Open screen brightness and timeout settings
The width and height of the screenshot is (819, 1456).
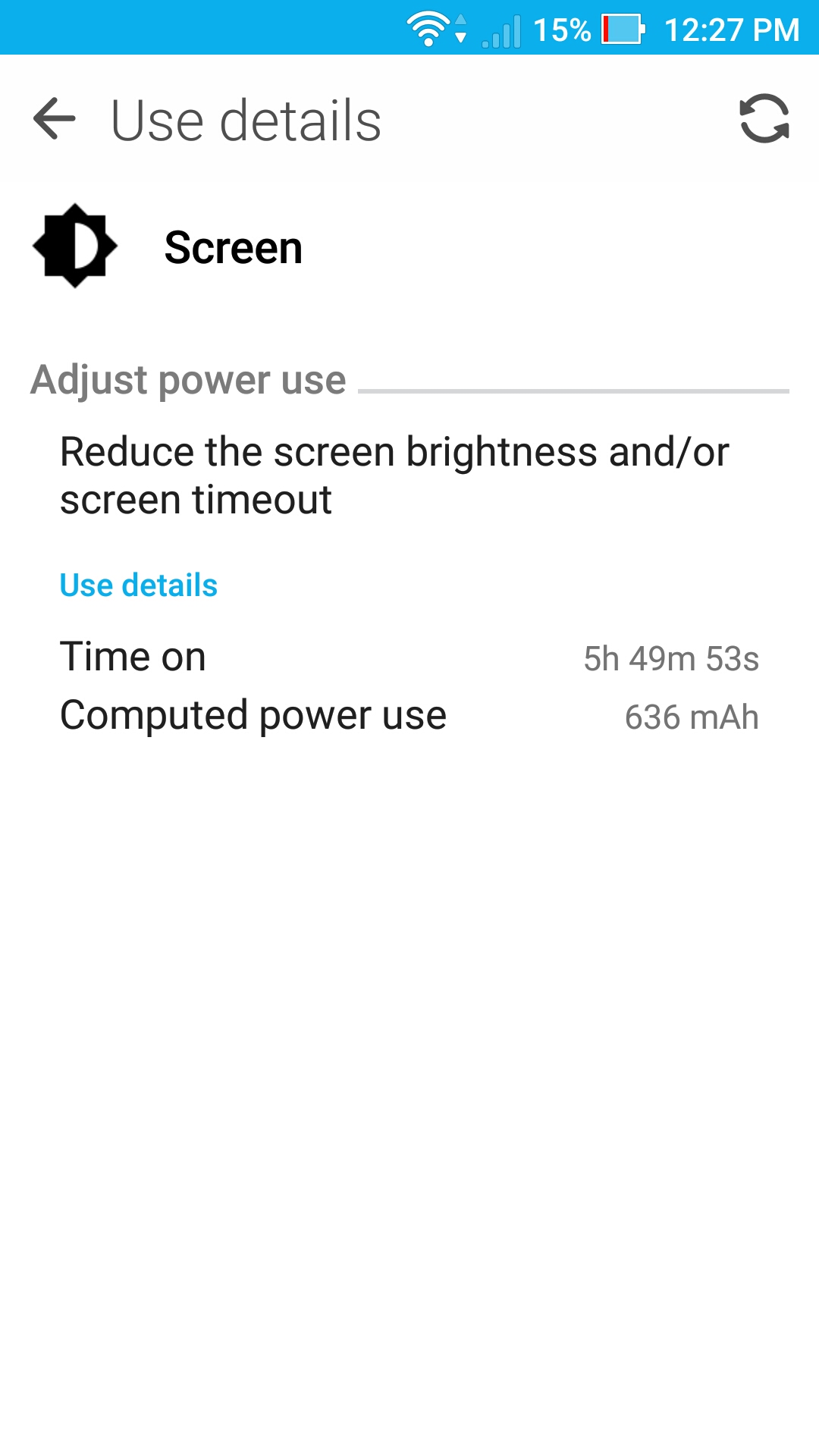tap(409, 475)
